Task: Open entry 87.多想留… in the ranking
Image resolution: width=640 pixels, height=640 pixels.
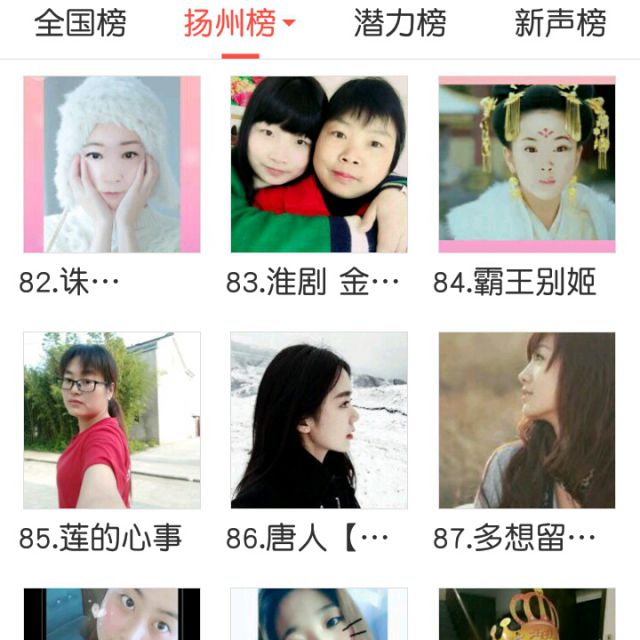Action: (x=526, y=421)
